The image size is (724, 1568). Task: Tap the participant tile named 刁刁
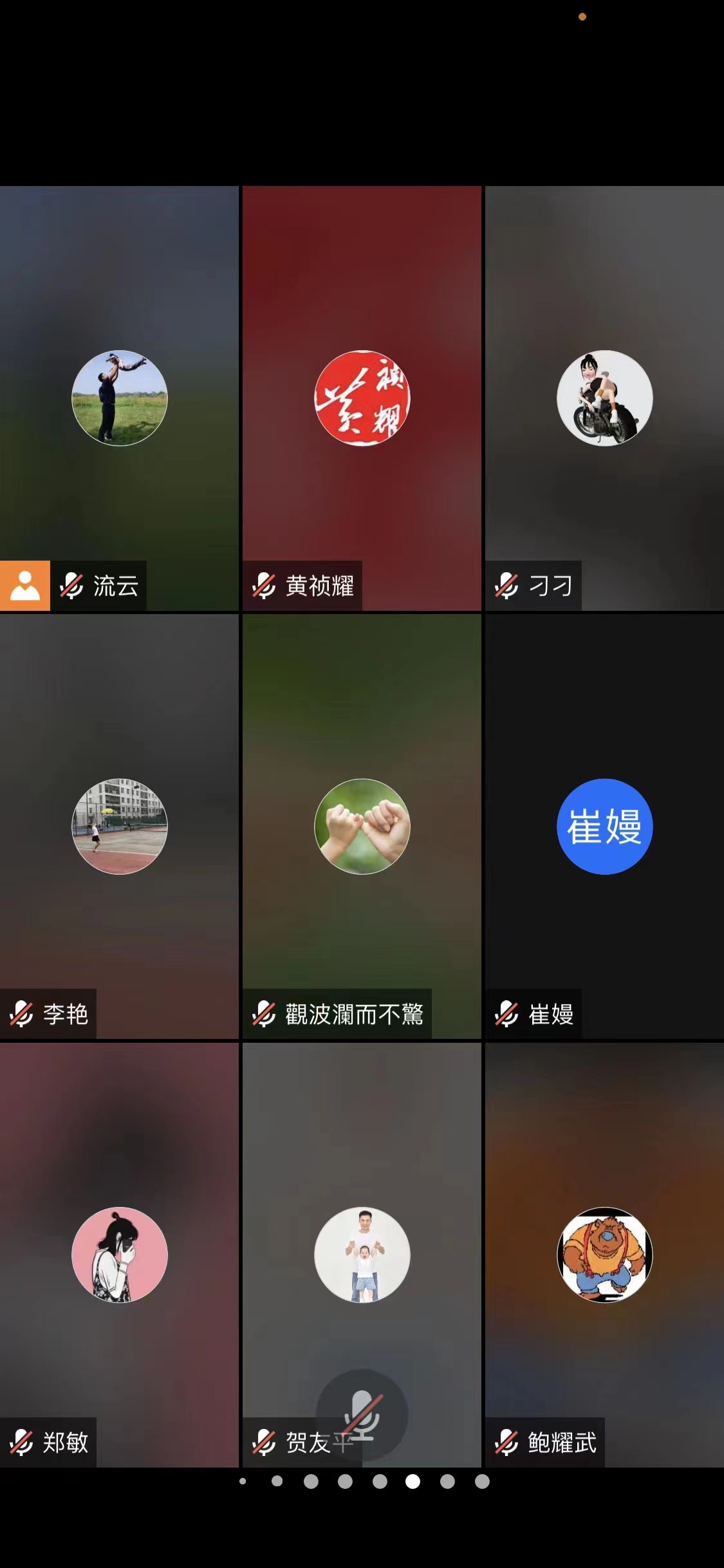coord(604,398)
